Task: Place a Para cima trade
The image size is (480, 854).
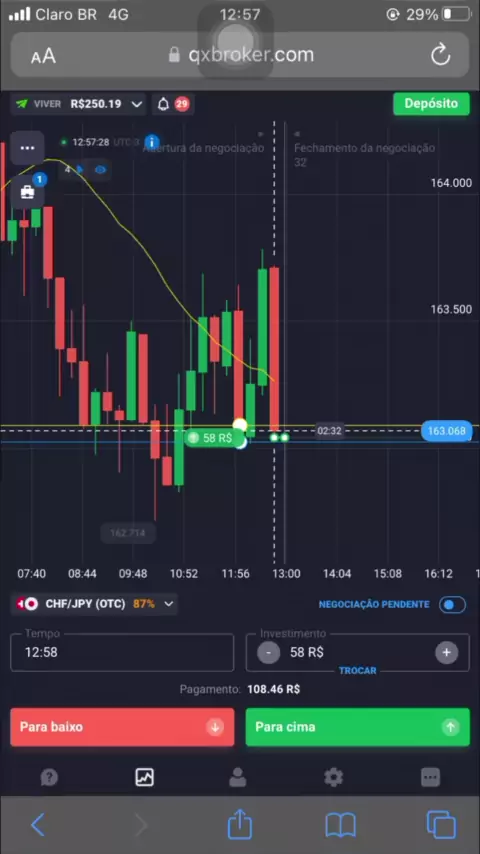Action: [357, 727]
